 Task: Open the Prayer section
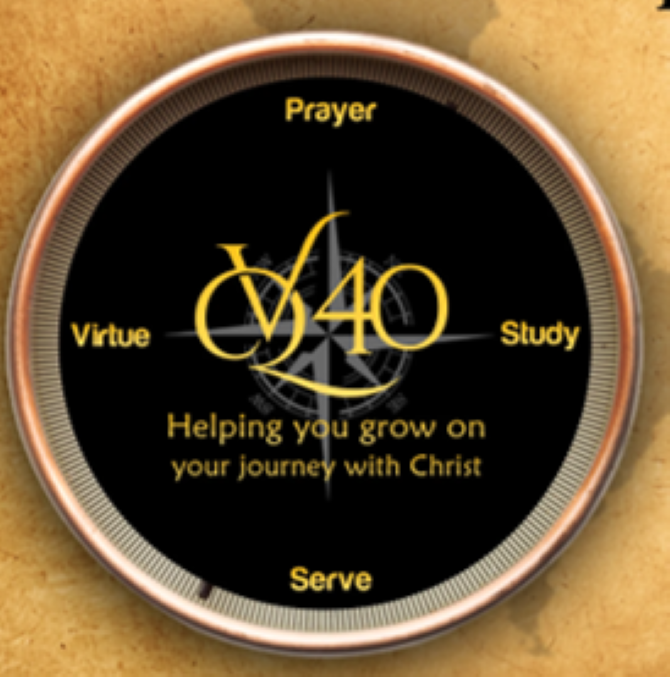click(330, 109)
